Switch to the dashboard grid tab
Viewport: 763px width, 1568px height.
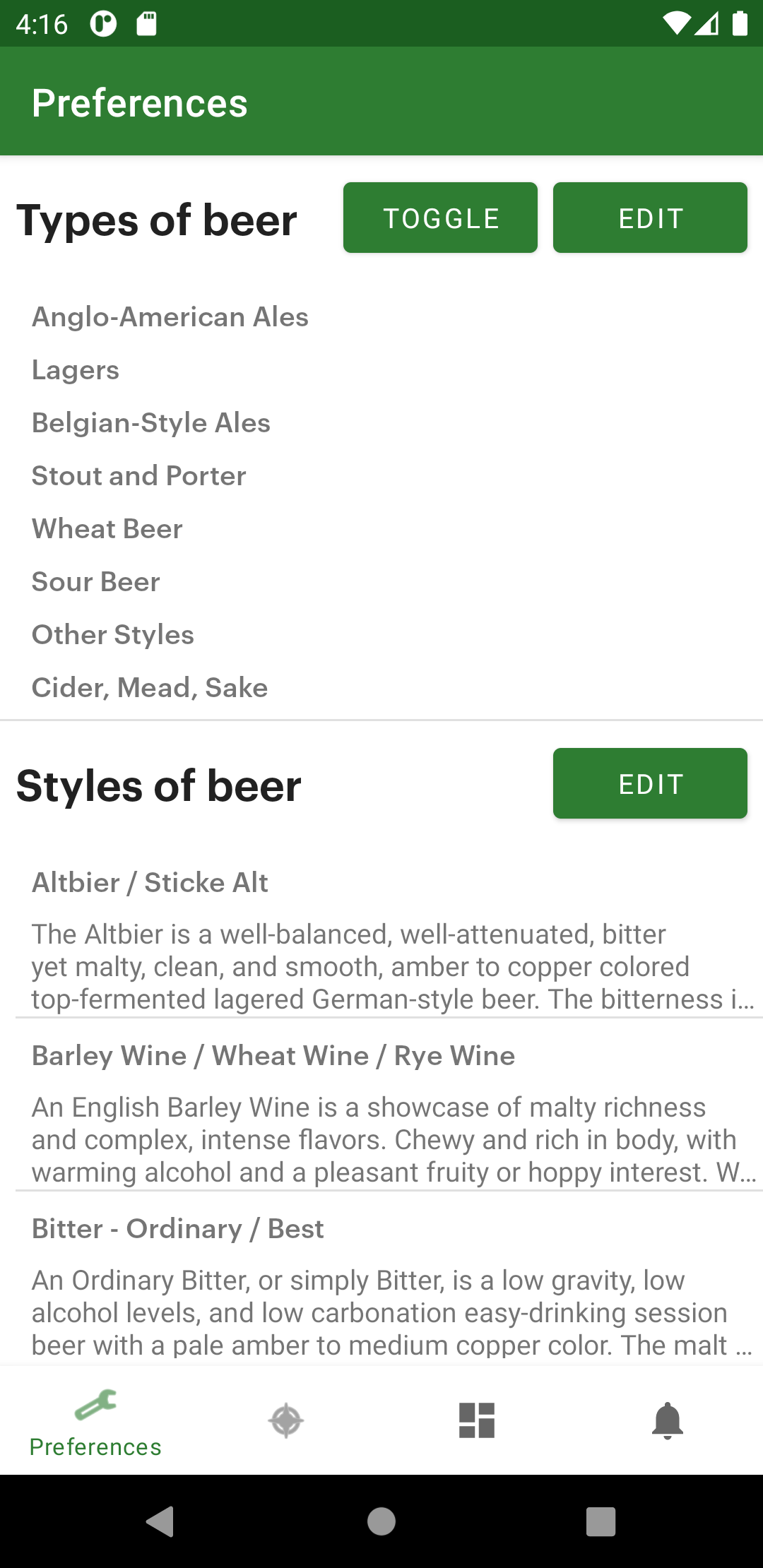tap(477, 1420)
